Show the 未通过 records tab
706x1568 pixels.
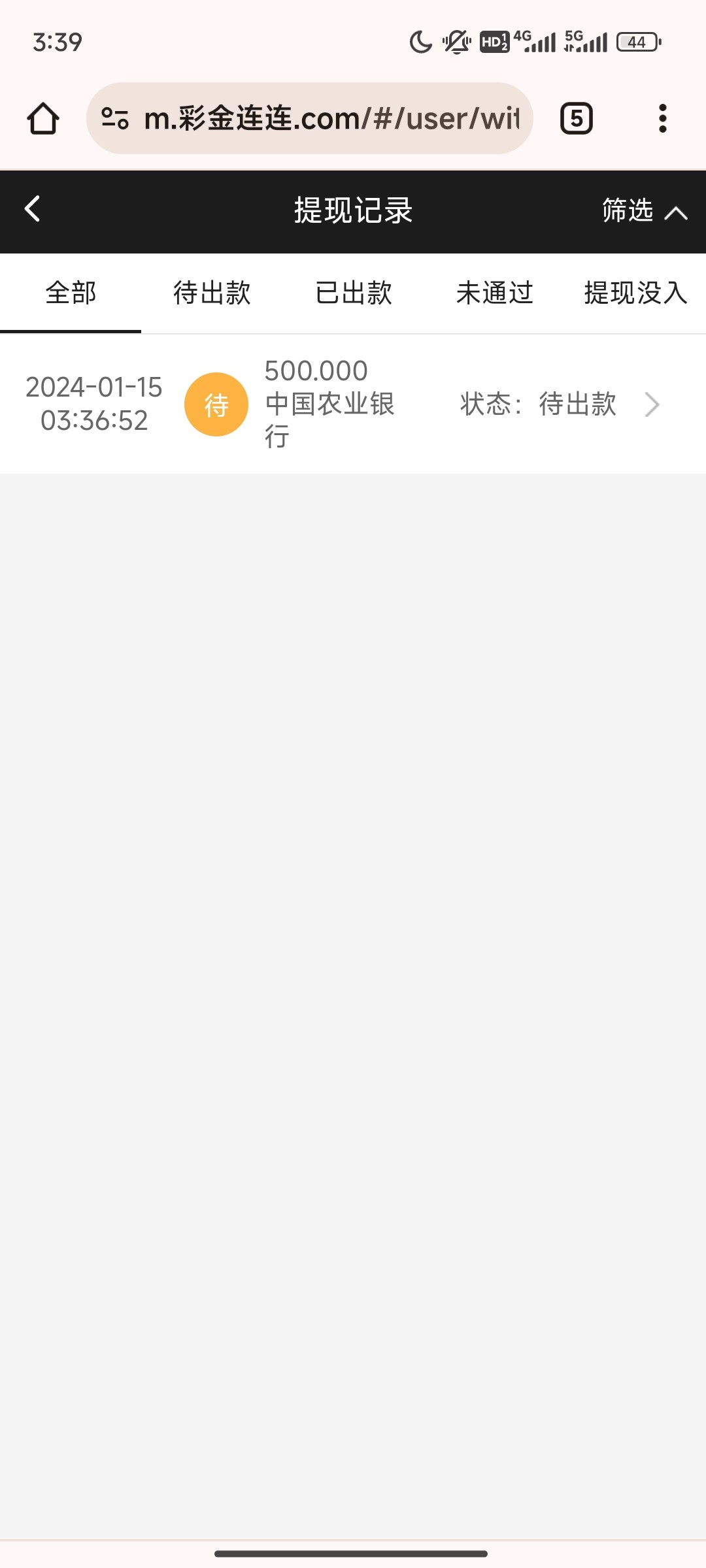pyautogui.click(x=494, y=293)
